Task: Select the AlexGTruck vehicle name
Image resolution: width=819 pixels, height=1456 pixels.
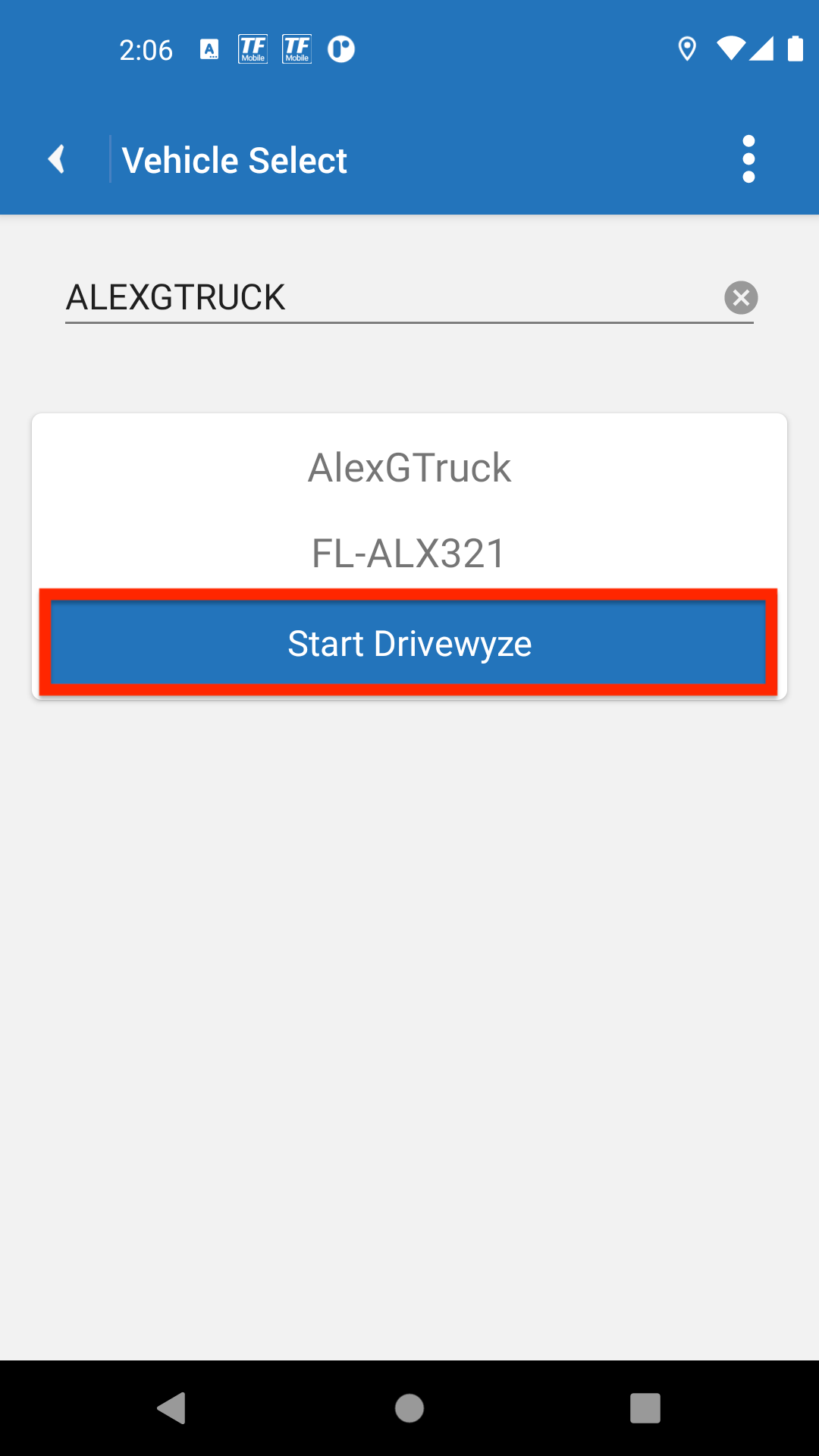Action: click(x=409, y=467)
